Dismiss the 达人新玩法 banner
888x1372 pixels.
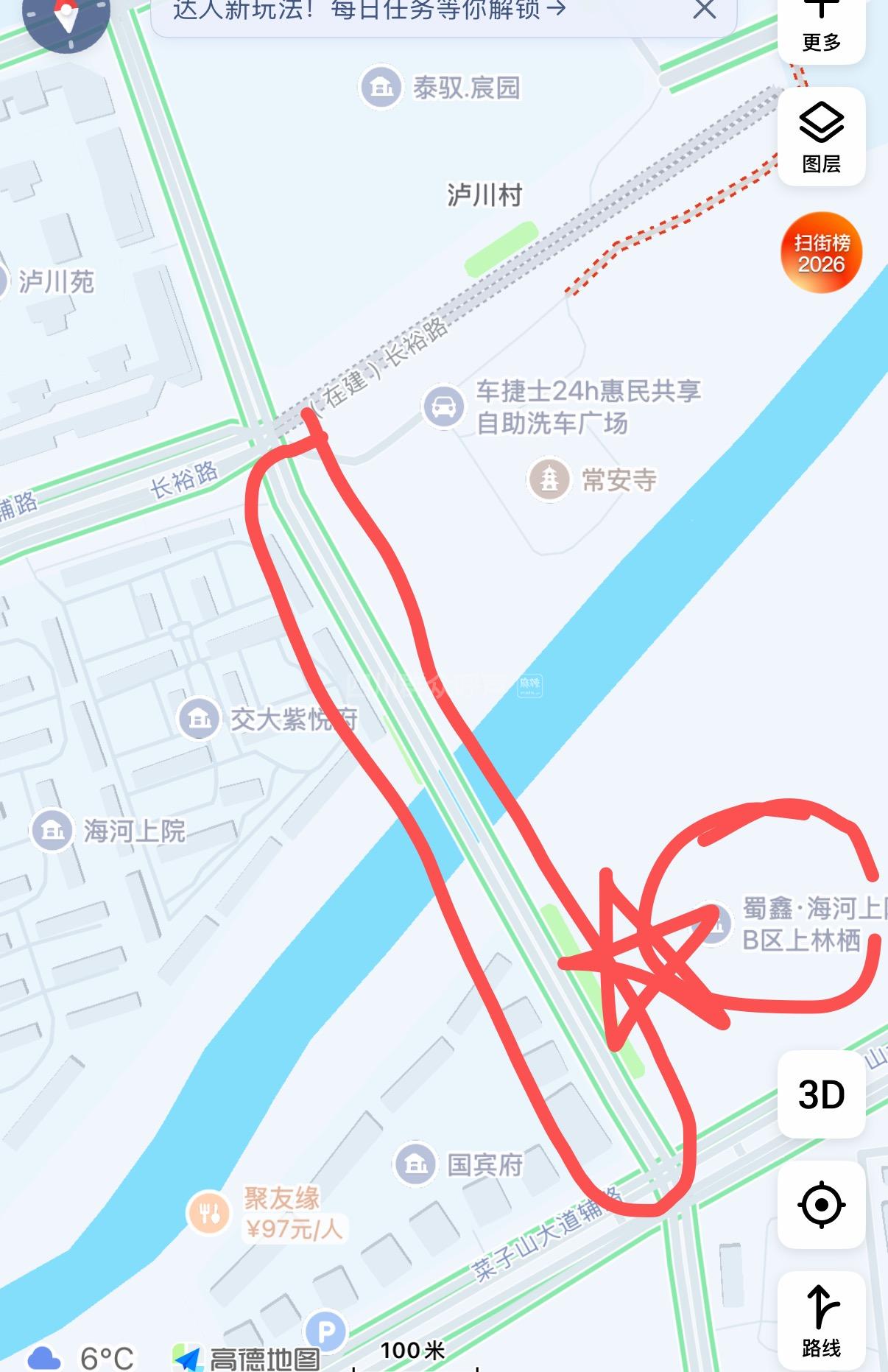pyautogui.click(x=704, y=10)
